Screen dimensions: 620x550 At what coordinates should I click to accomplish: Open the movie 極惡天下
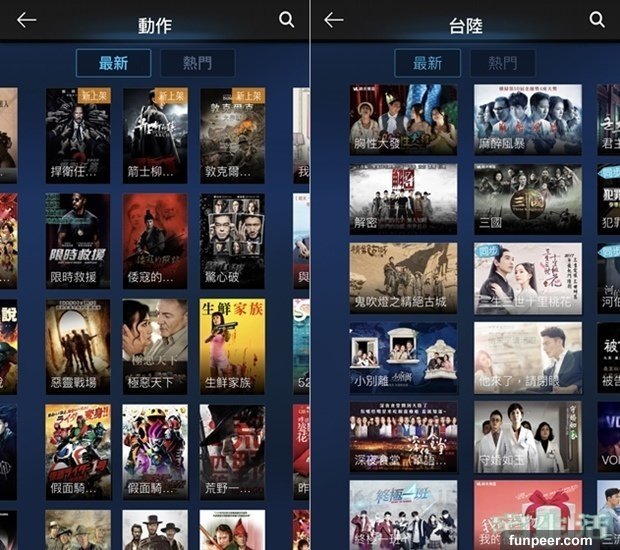[x=155, y=346]
